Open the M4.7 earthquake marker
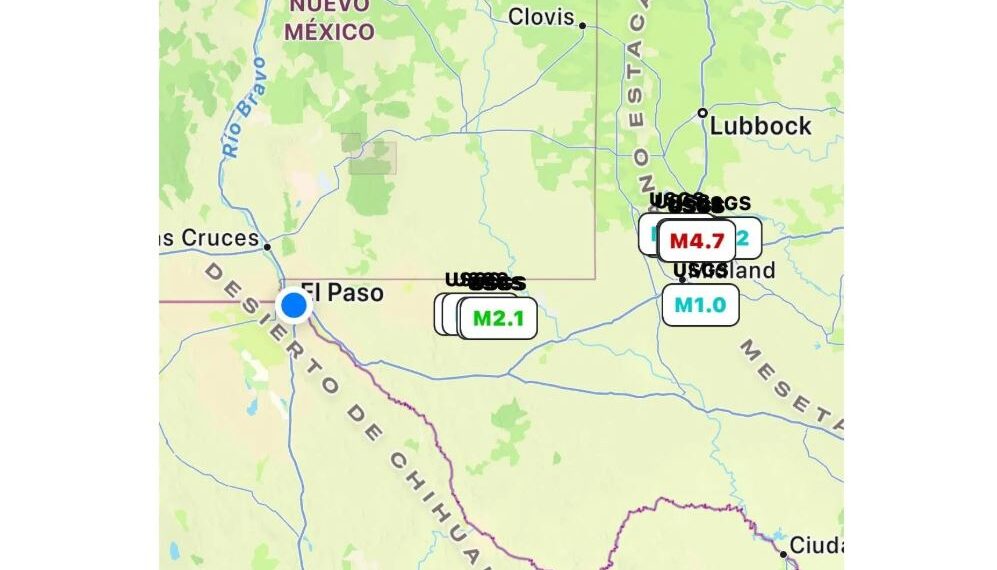997x570 pixels. tap(697, 241)
